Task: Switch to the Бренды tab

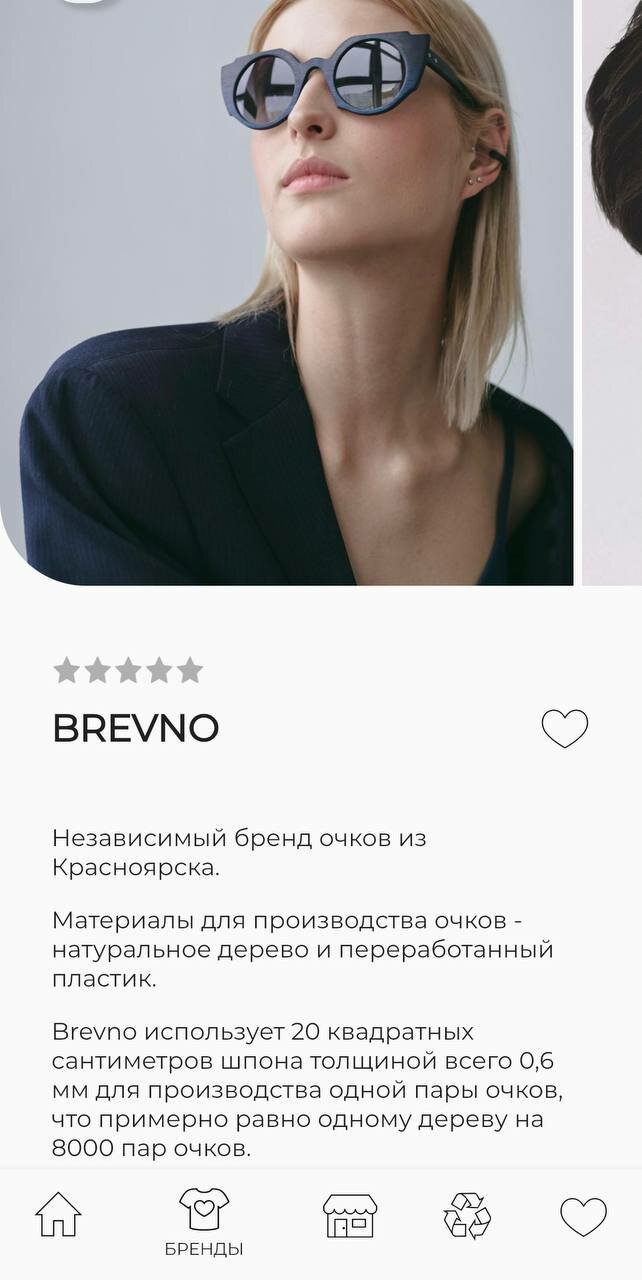Action: coord(204,1222)
